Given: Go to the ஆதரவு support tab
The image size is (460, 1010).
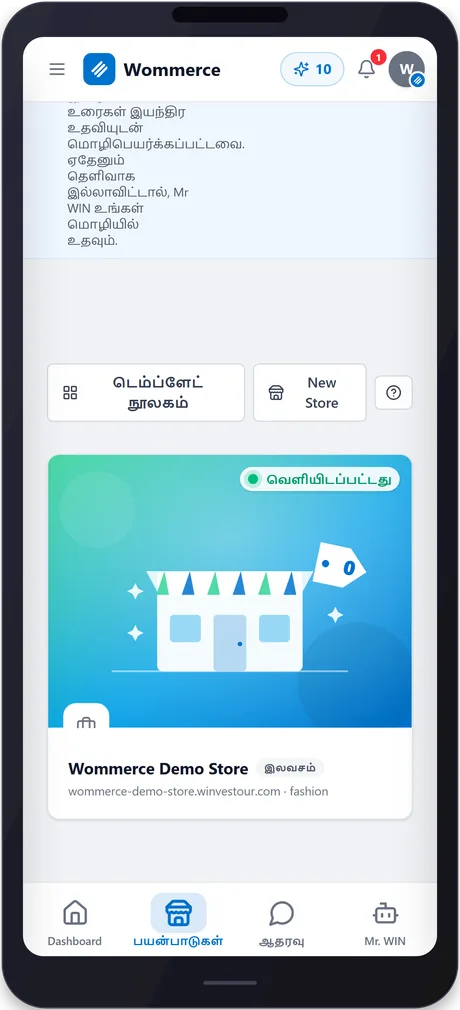Looking at the screenshot, I should pos(282,922).
